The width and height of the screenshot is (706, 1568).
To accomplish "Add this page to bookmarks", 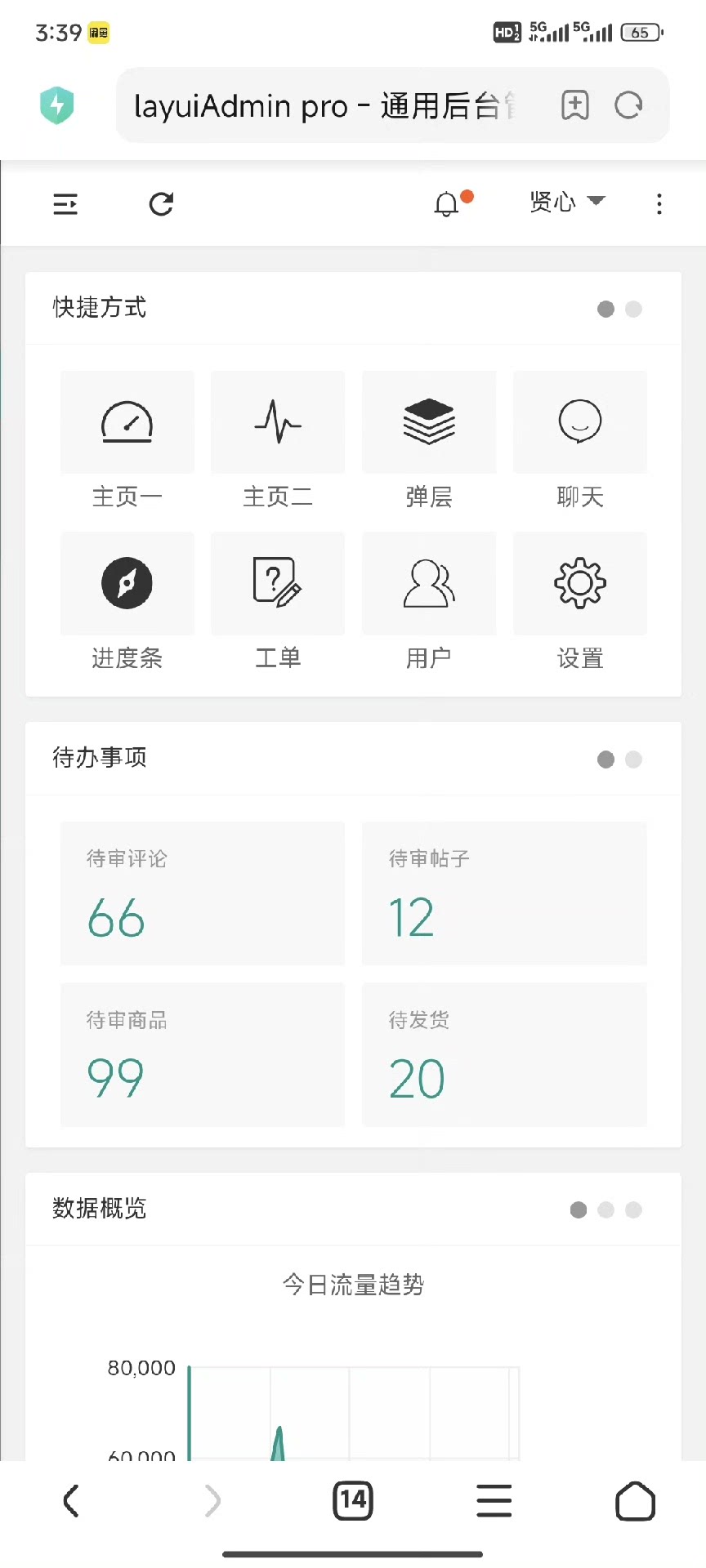I will (x=575, y=105).
